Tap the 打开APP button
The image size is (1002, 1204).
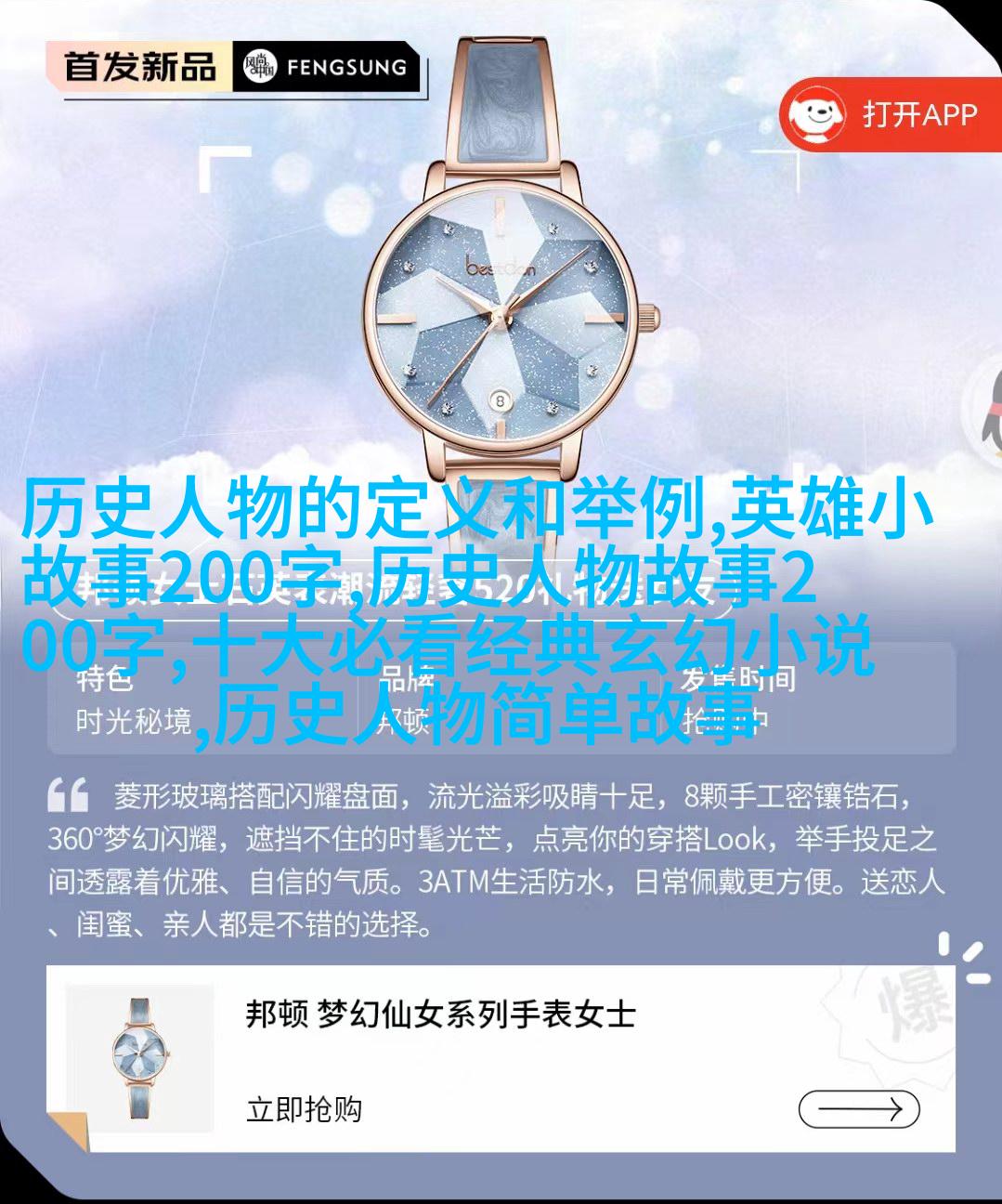(890, 115)
